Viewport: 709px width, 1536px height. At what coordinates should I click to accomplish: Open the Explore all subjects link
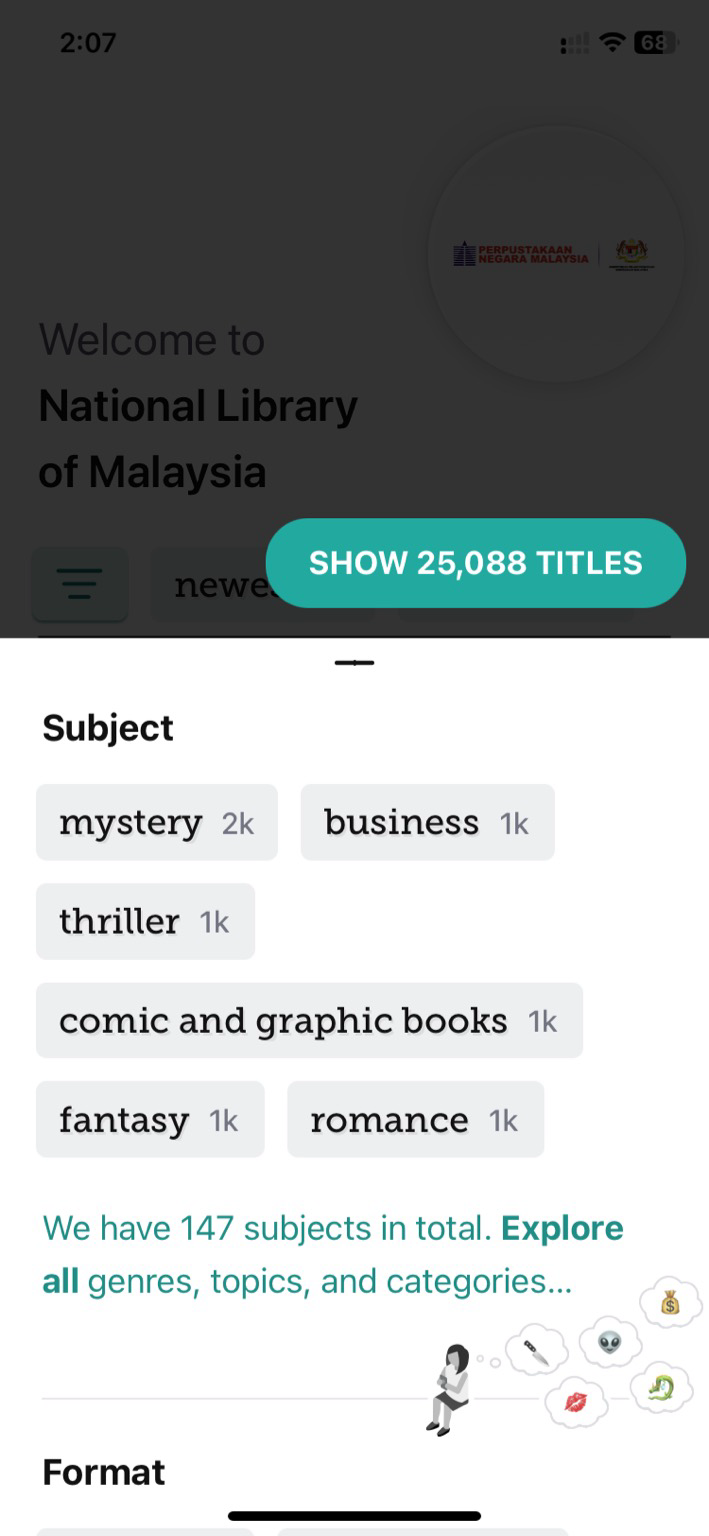333,1254
